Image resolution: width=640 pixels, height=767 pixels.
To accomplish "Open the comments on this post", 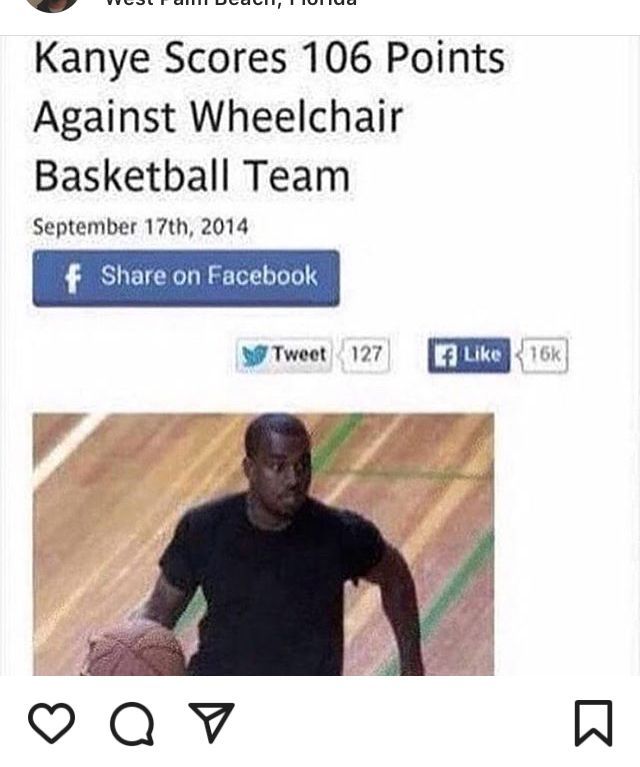I will pos(131,723).
